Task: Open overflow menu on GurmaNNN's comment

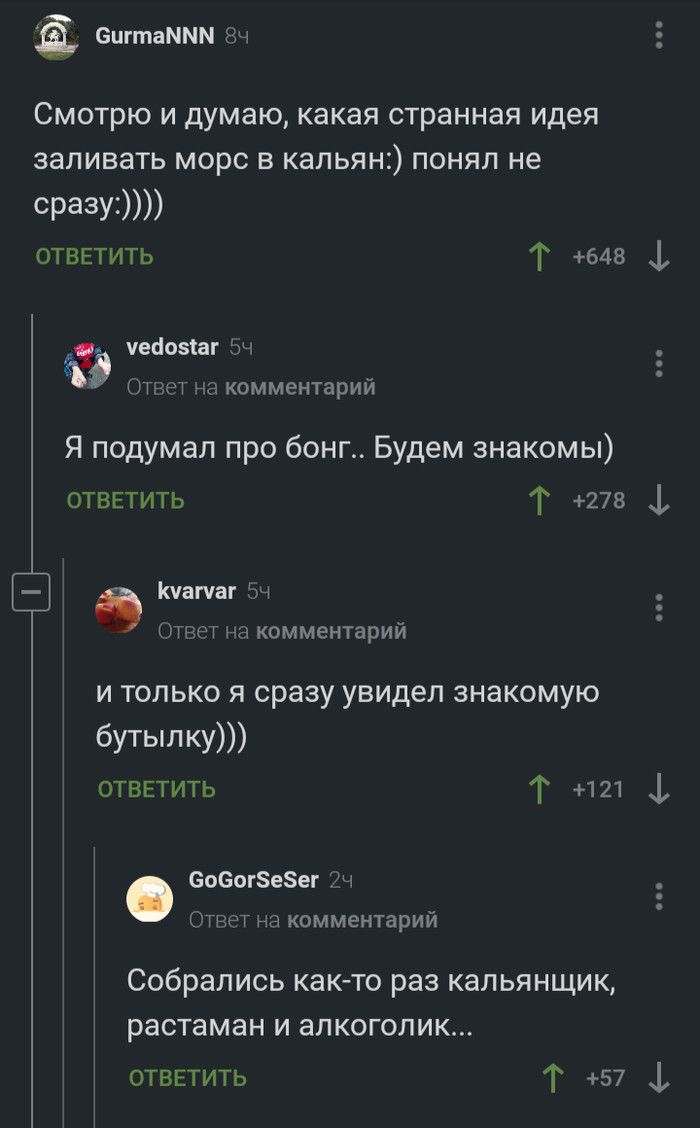Action: (659, 36)
